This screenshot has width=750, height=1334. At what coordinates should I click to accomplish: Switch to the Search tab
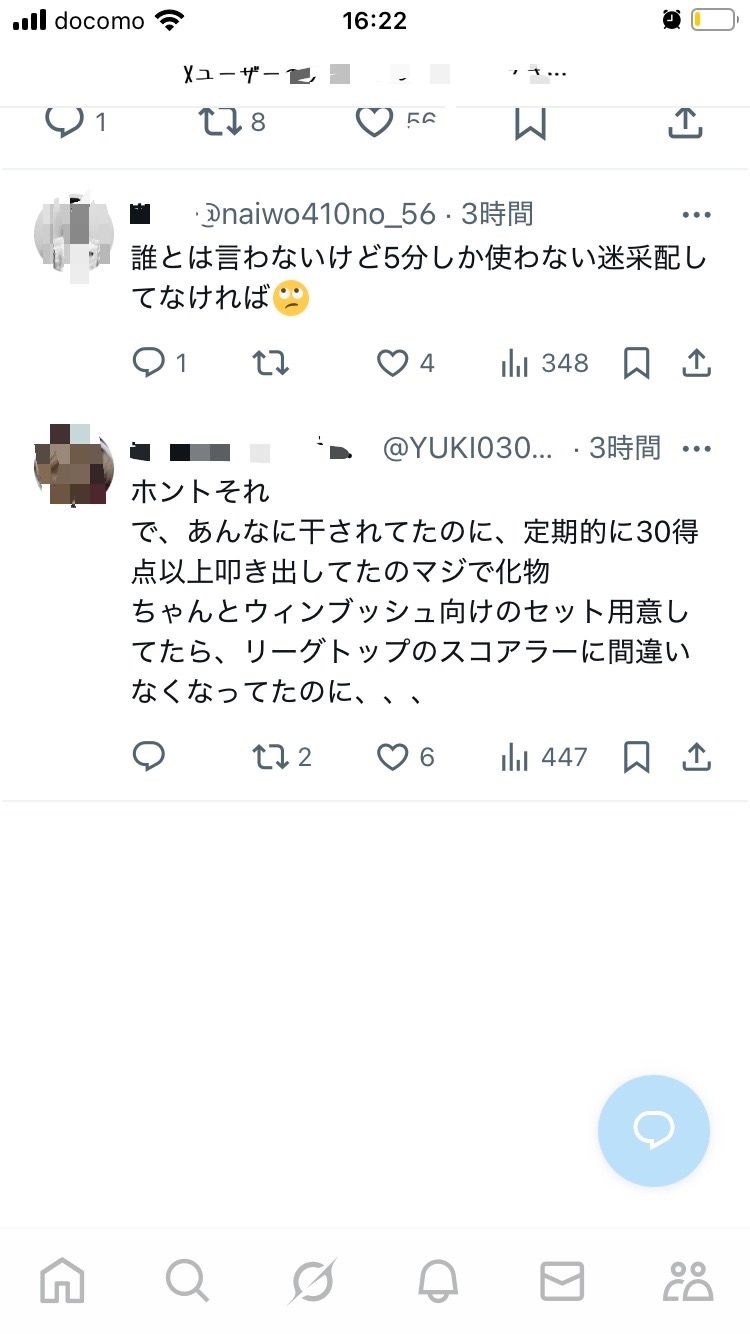pyautogui.click(x=187, y=1280)
